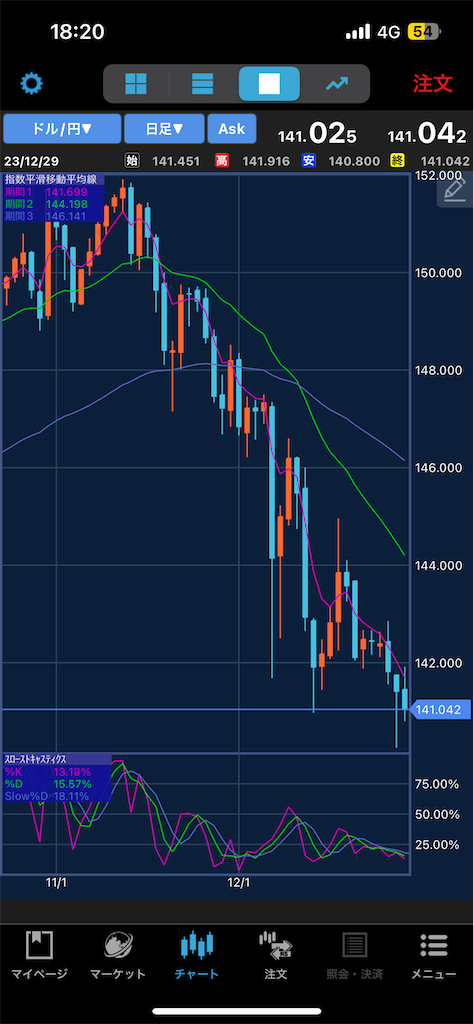Screen dimensions: 474x1024
Task: Open the ドル/円 currency pair dropdown
Action: click(62, 129)
